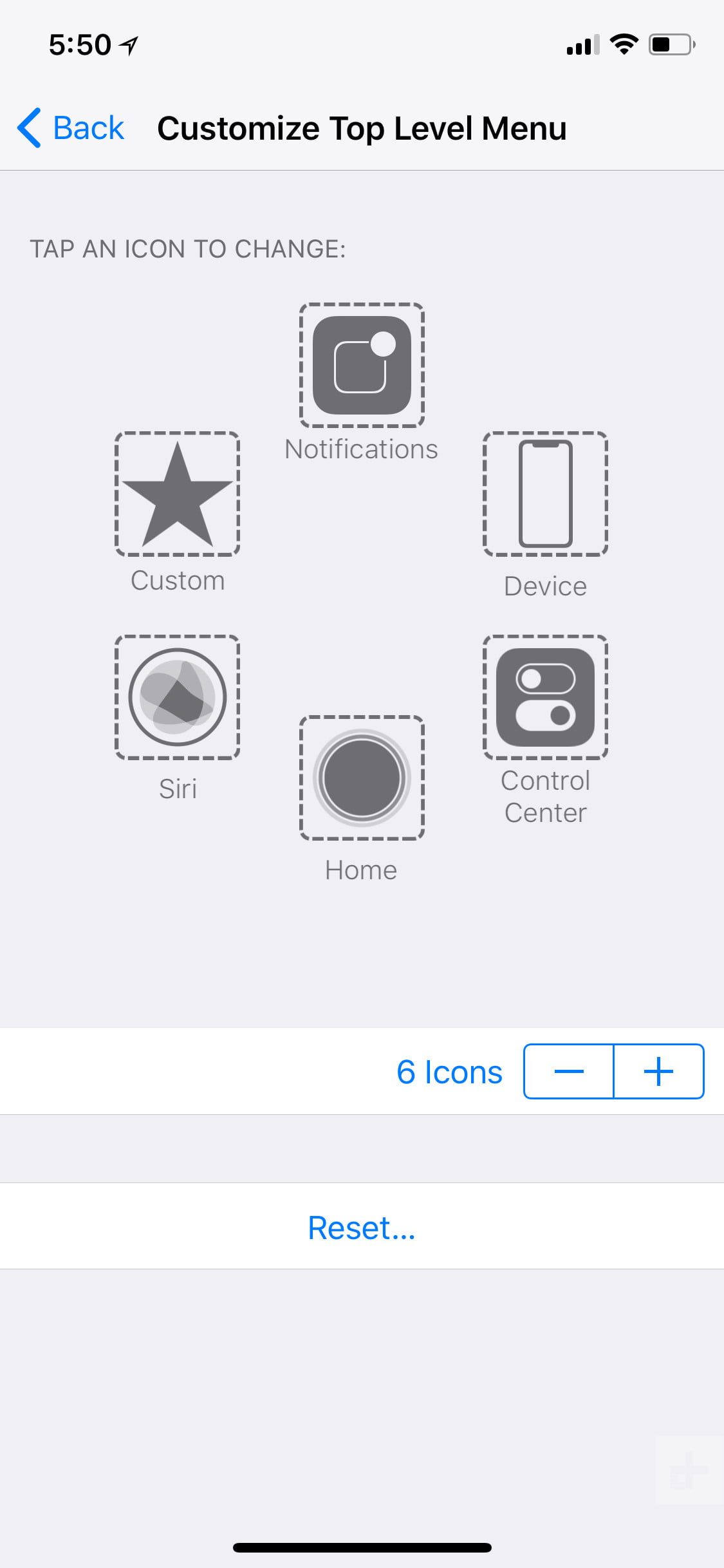724x1568 pixels.
Task: Tap the Custom star icon
Action: tap(178, 494)
